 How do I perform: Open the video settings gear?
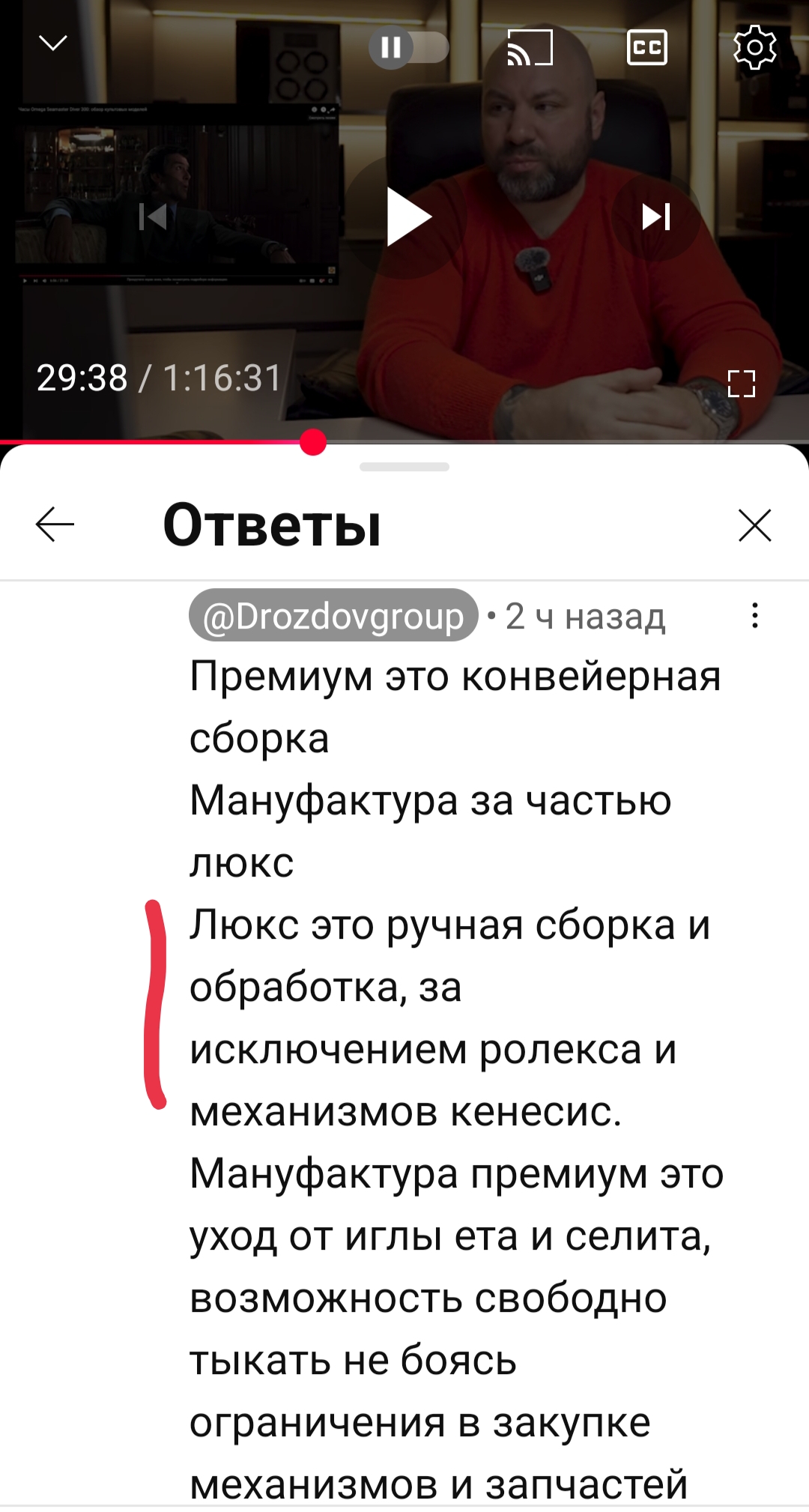coord(754,48)
